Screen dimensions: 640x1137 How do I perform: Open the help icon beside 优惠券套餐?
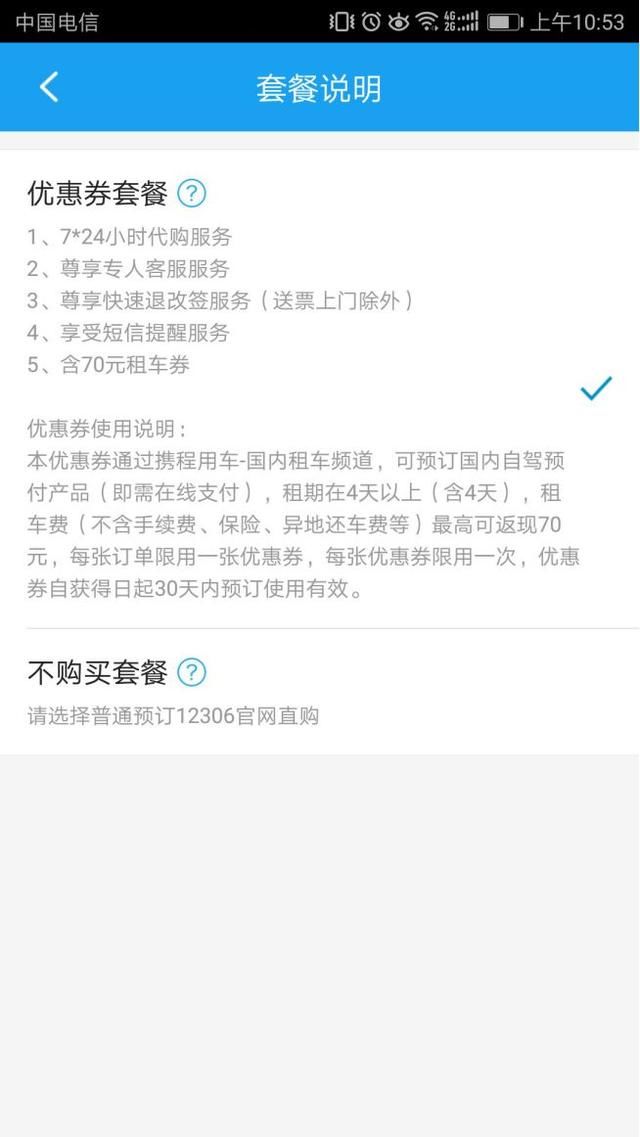[191, 193]
